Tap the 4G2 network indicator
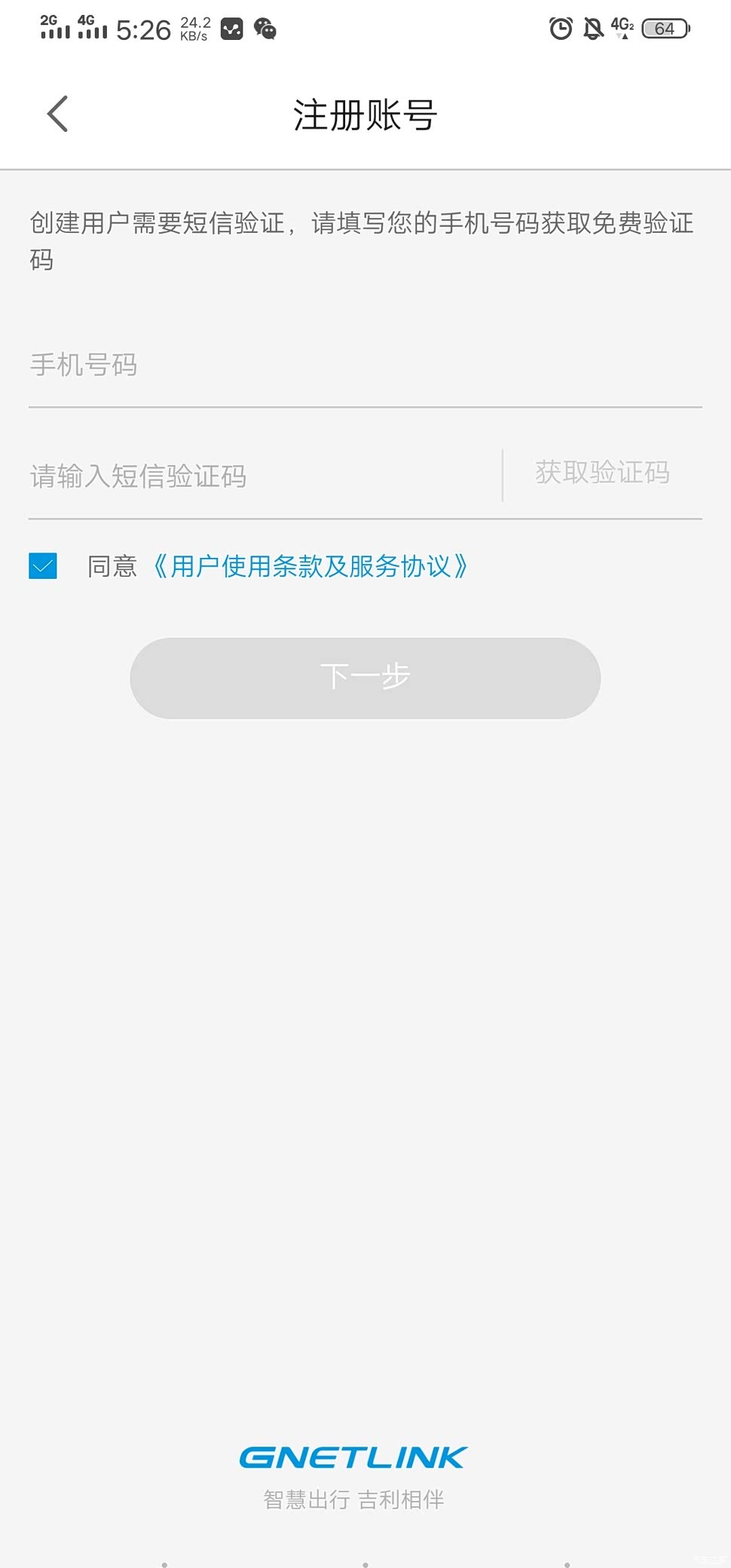The width and height of the screenshot is (731, 1568). (621, 29)
